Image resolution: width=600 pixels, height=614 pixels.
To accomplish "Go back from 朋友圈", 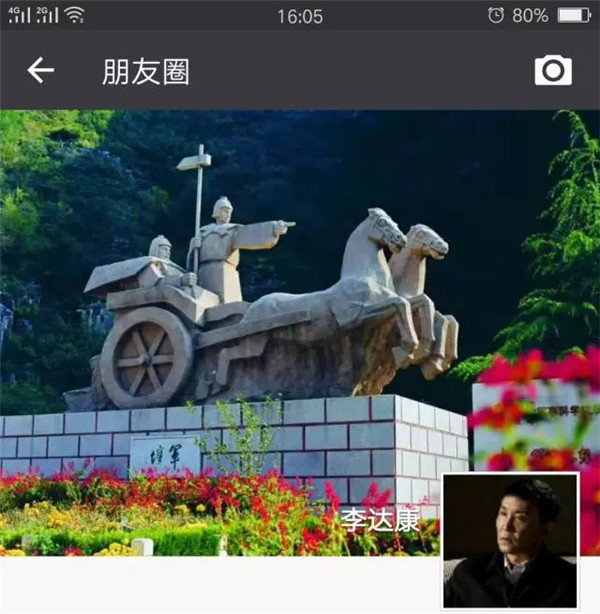I will coord(40,70).
